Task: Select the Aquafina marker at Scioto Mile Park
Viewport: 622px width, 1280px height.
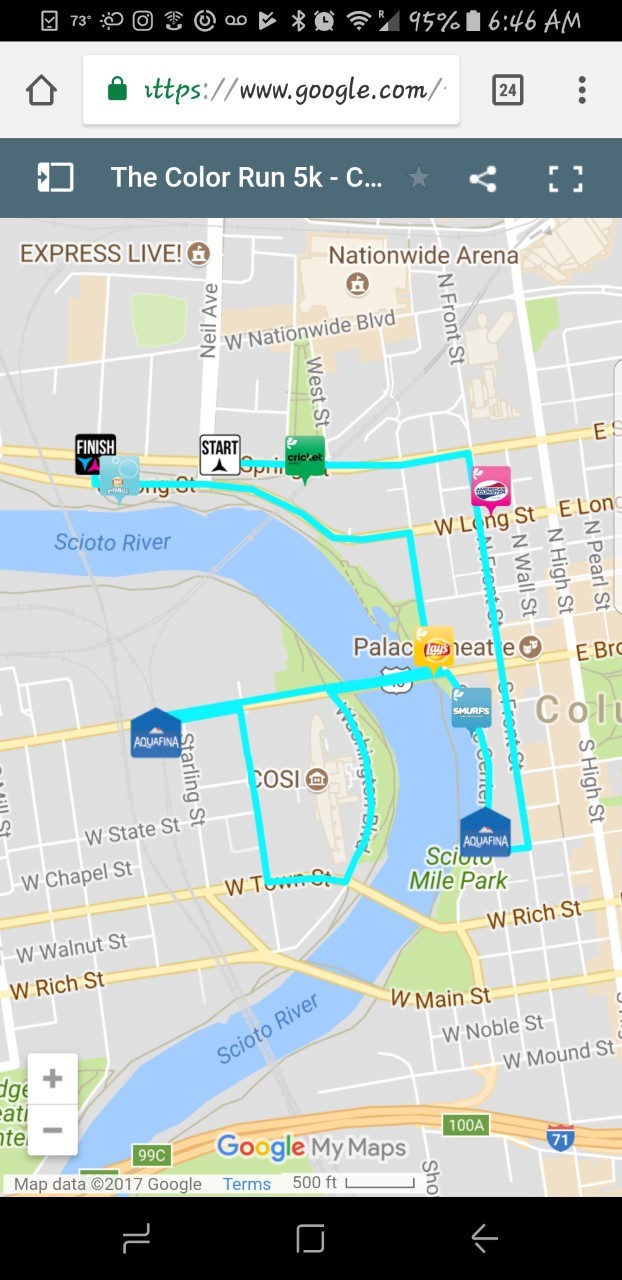Action: pyautogui.click(x=485, y=832)
